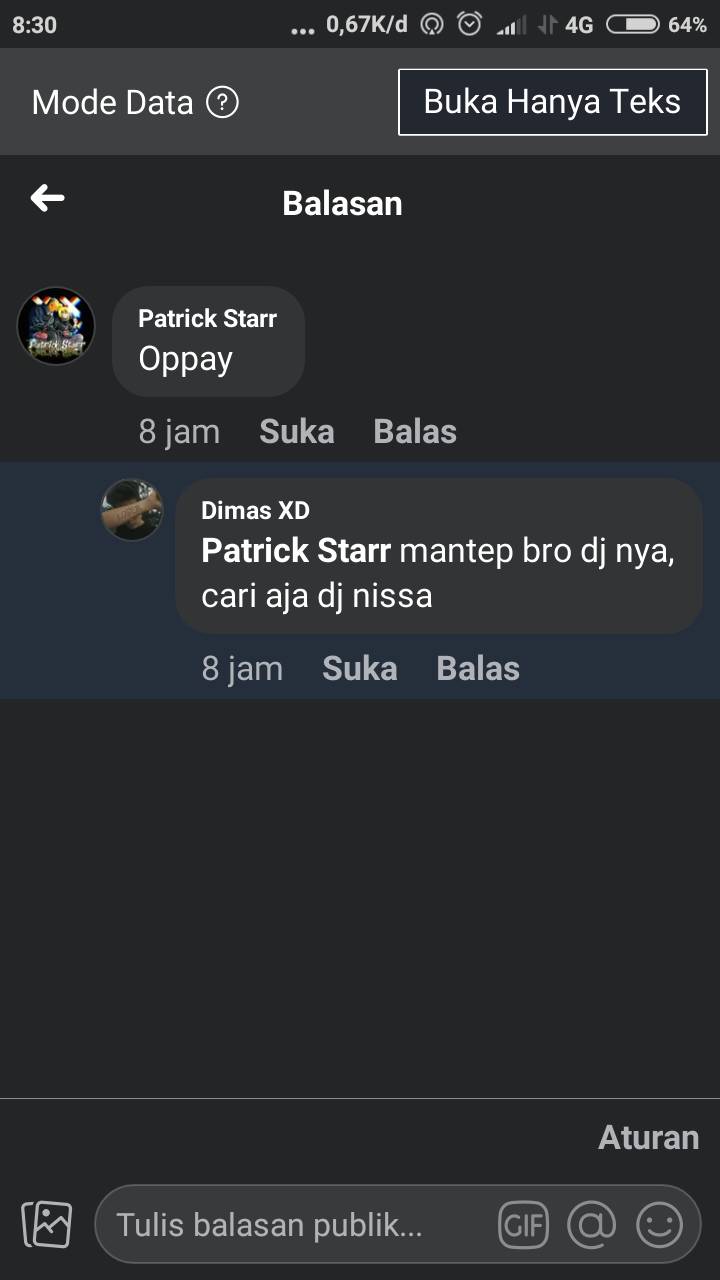Attach a photo using the gallery icon

[47, 1224]
